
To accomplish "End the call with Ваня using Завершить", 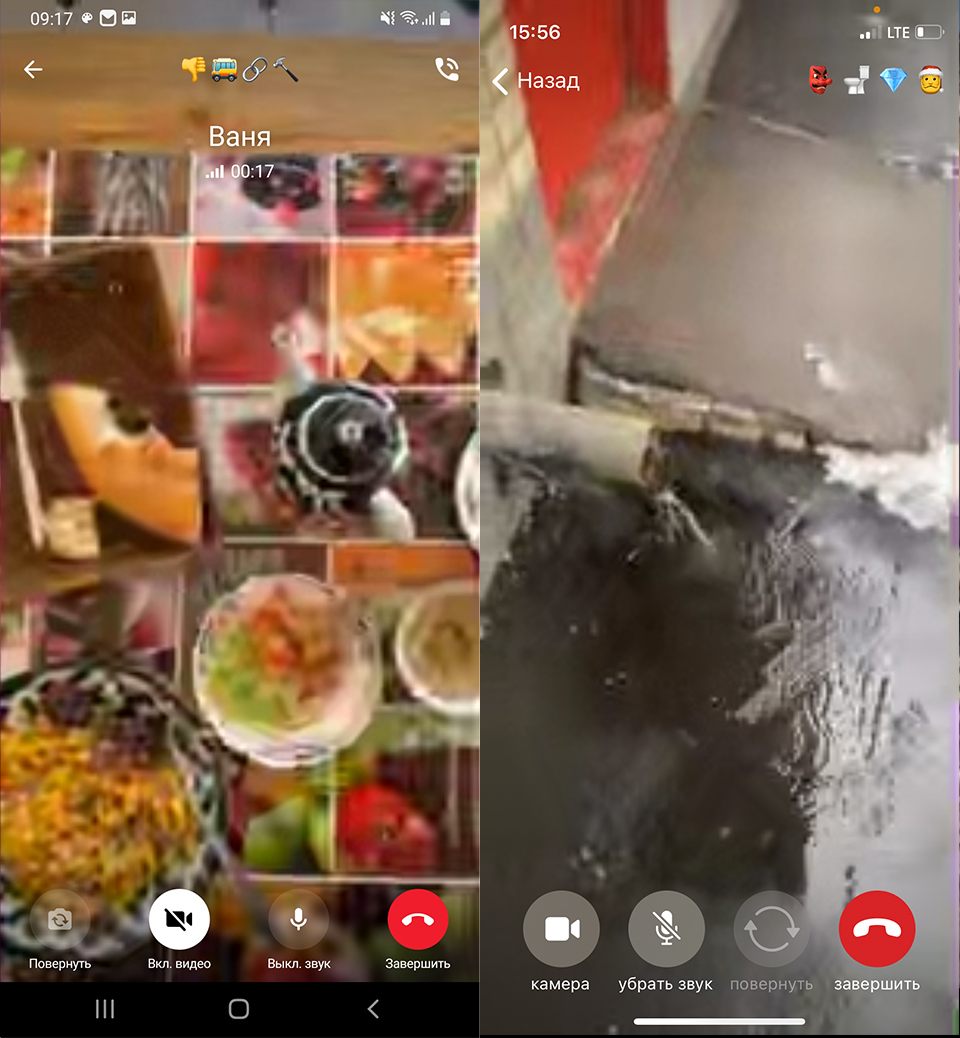I will point(417,919).
